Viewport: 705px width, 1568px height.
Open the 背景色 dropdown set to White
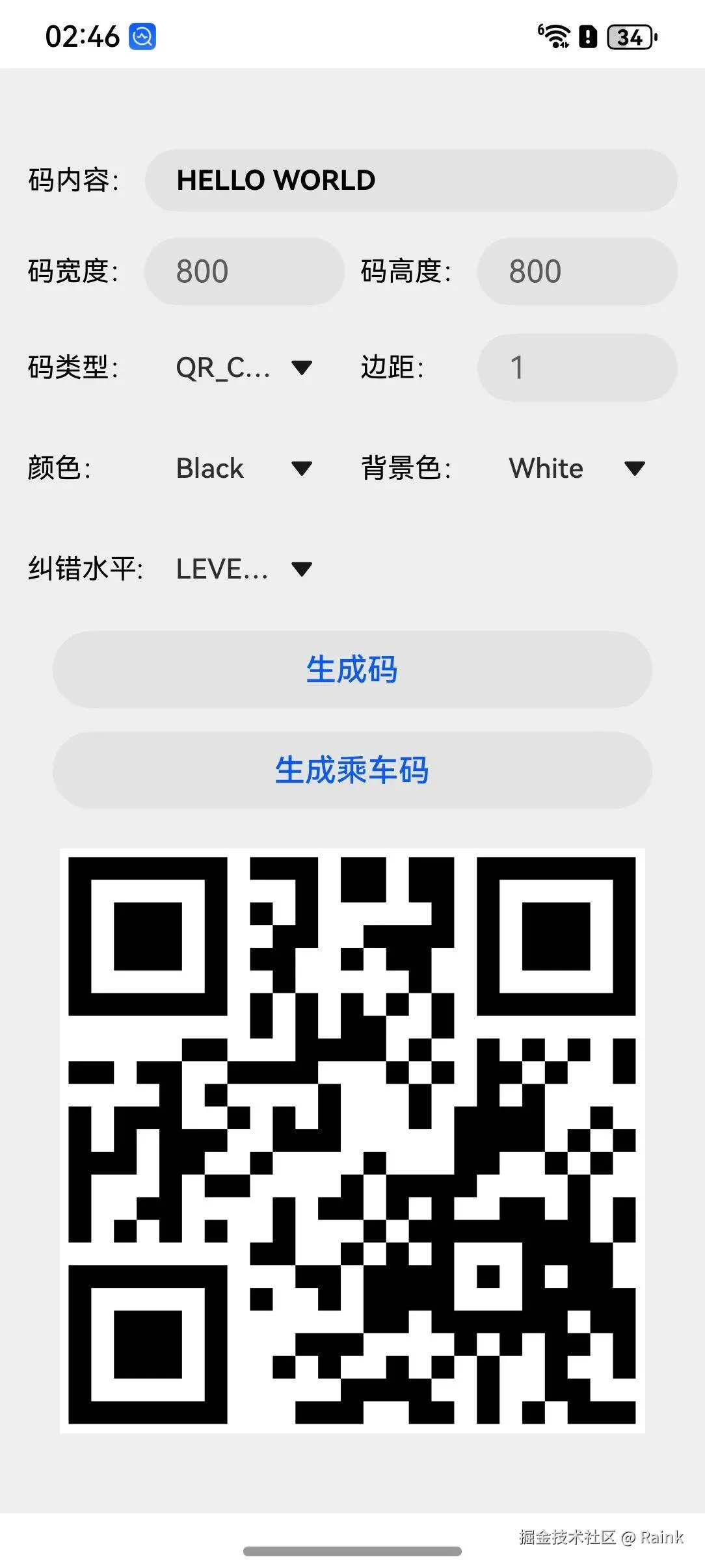coord(577,468)
